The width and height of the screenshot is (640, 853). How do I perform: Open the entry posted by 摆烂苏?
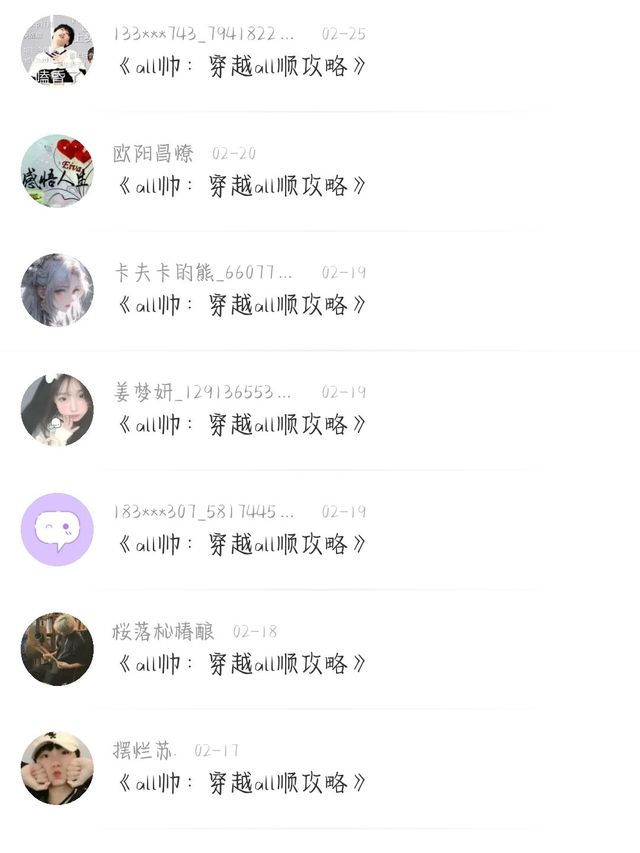point(240,783)
